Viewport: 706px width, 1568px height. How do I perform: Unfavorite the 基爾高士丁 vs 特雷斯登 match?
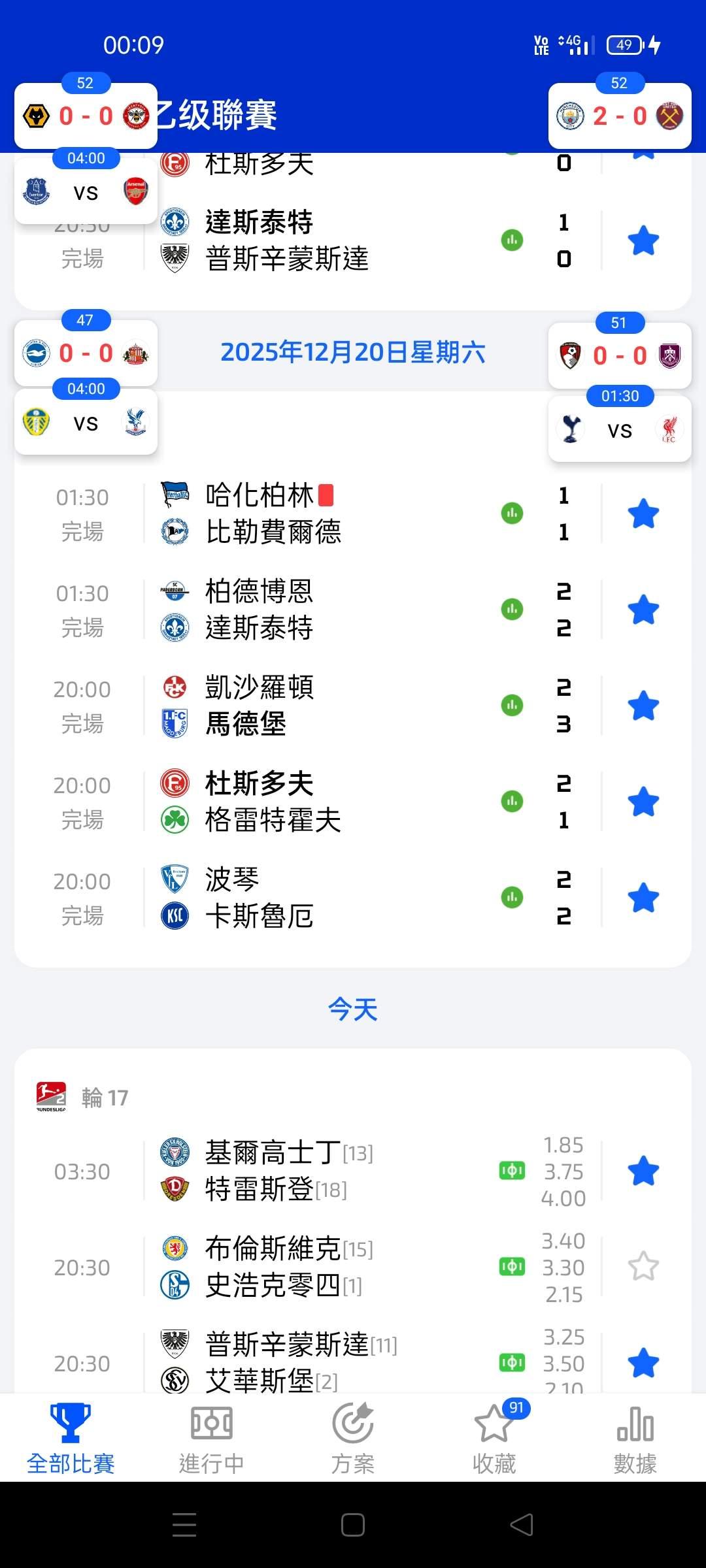643,1171
